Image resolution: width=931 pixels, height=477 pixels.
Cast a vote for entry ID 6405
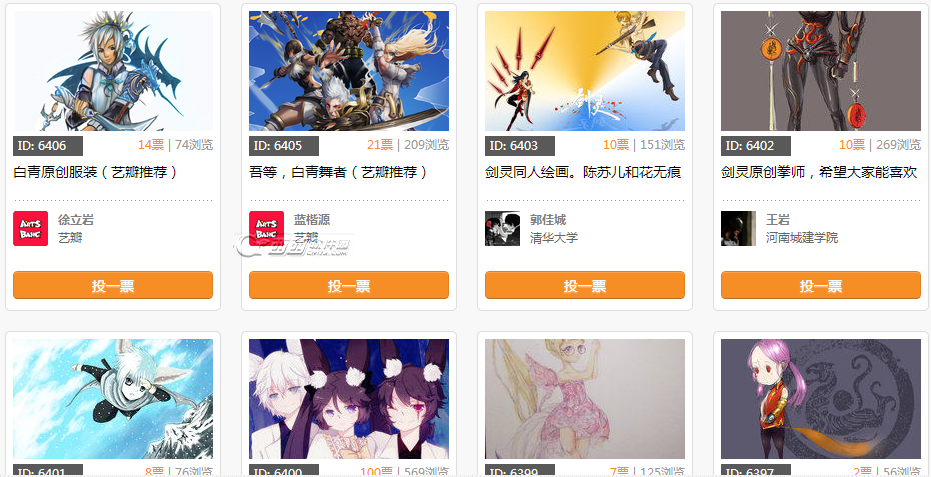(349, 285)
